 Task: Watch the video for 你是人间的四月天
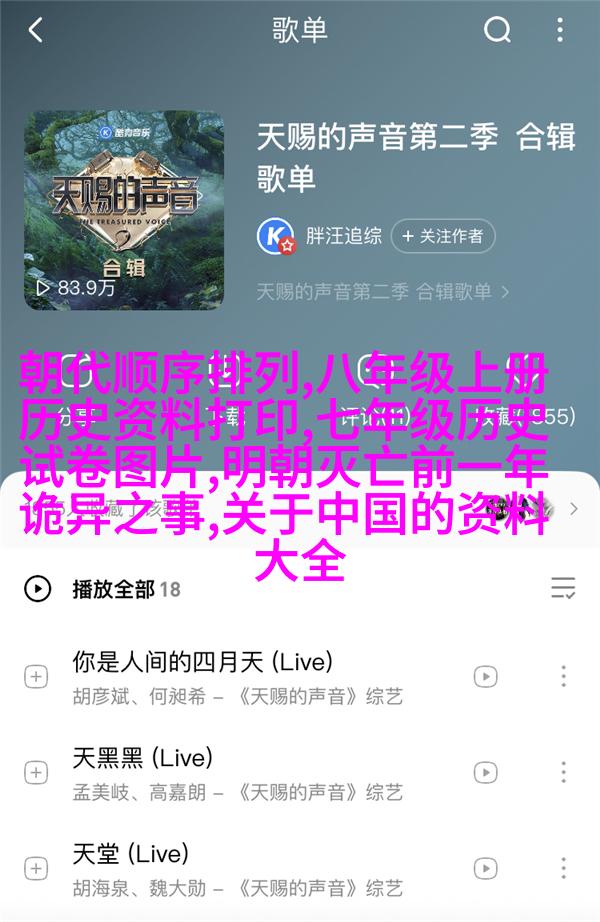pyautogui.click(x=485, y=677)
